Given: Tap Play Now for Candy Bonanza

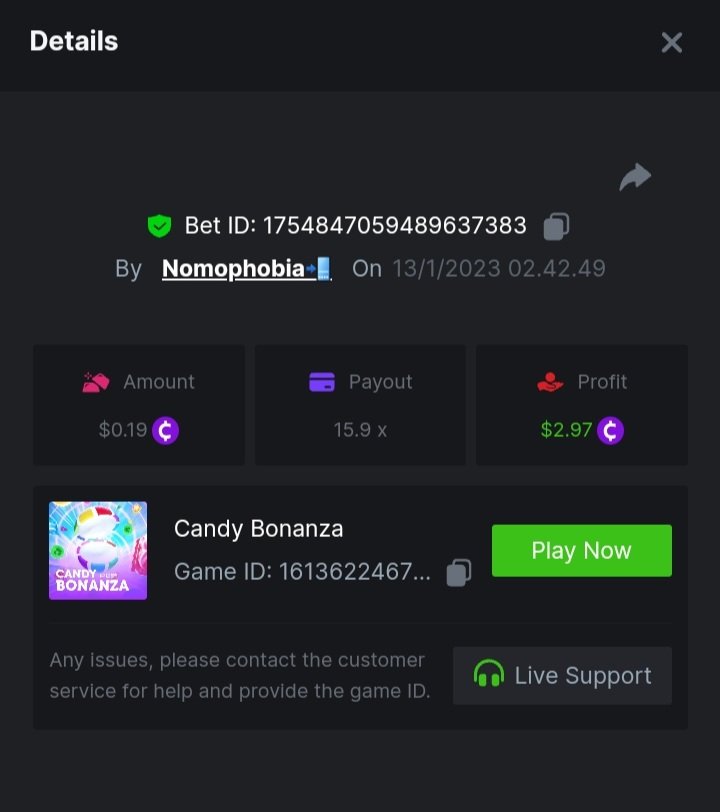Looking at the screenshot, I should click(x=581, y=551).
